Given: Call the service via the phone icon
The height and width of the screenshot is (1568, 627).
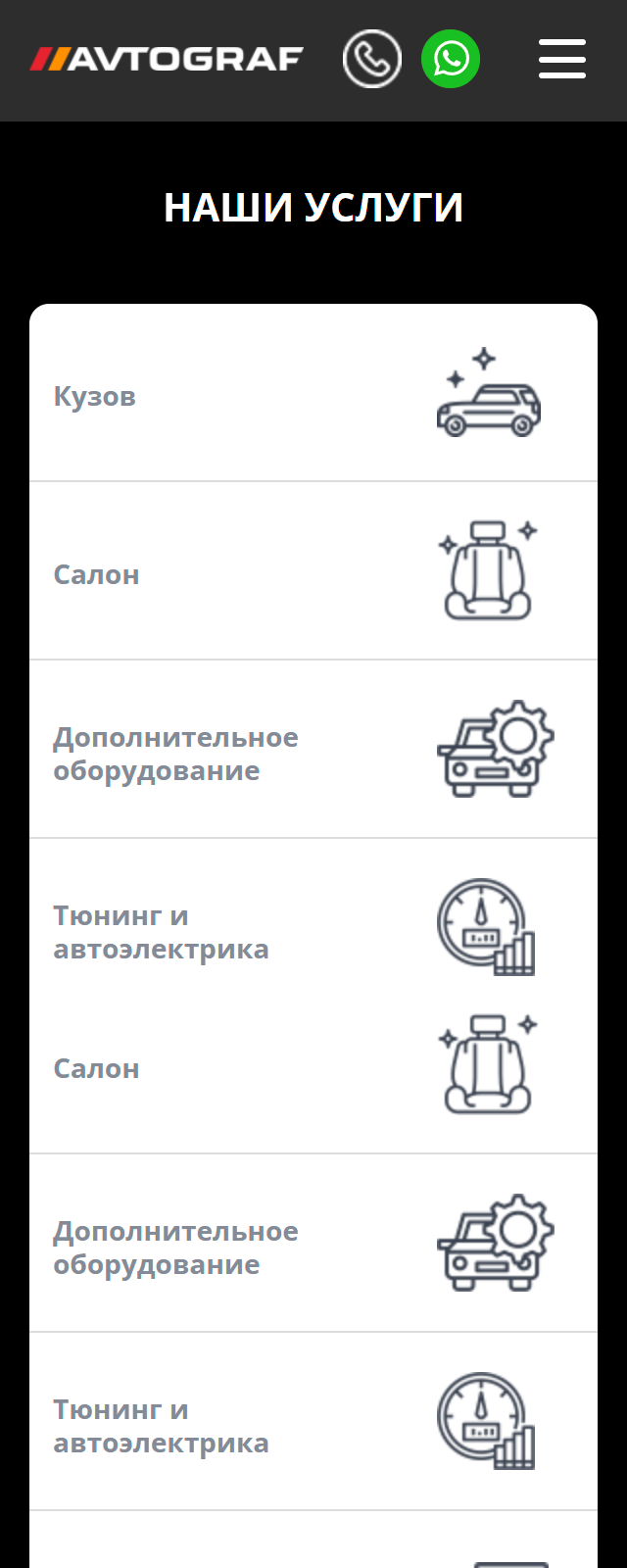Looking at the screenshot, I should point(372,59).
